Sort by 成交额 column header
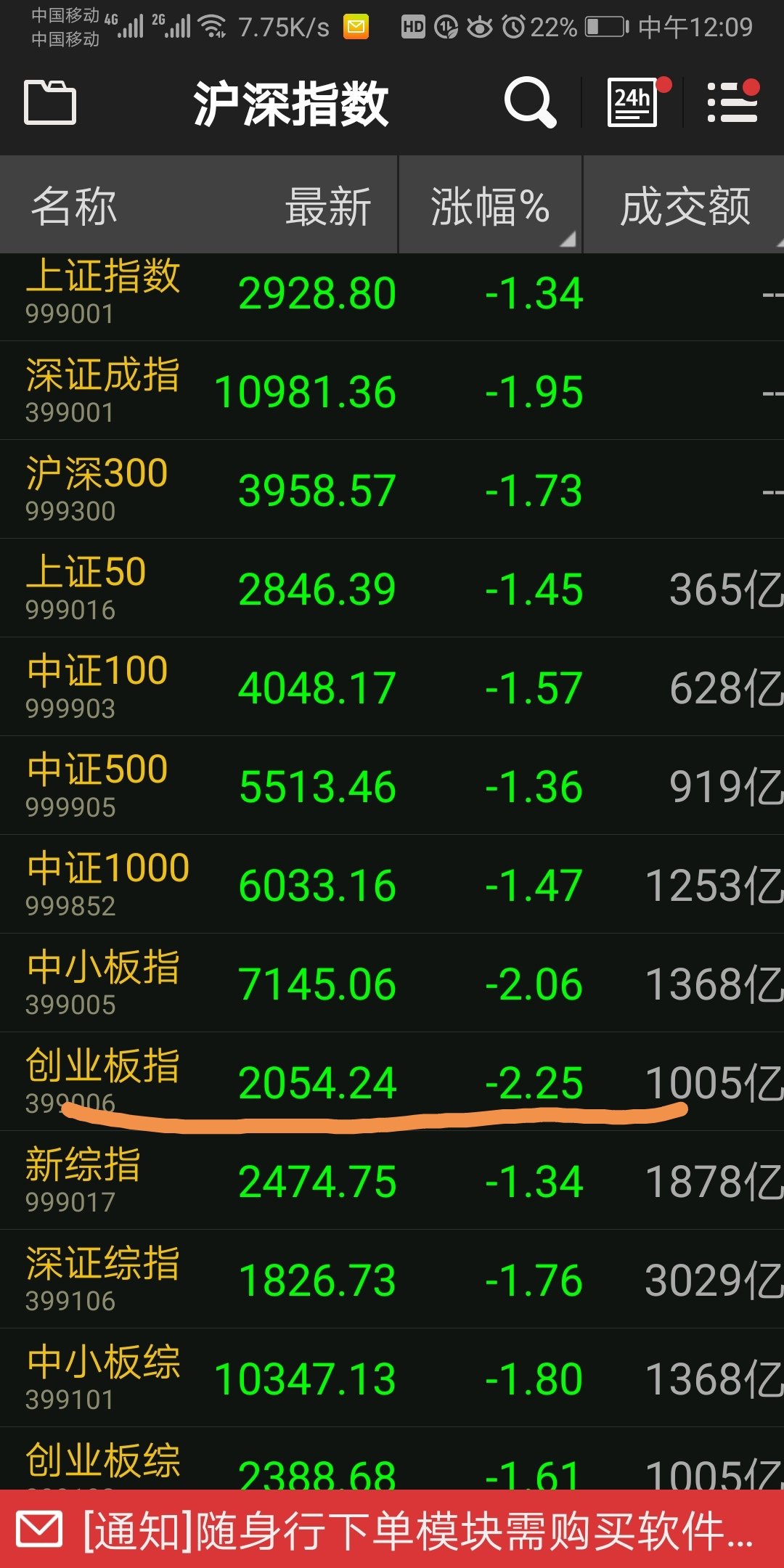The height and width of the screenshot is (1568, 784). pyautogui.click(x=685, y=206)
